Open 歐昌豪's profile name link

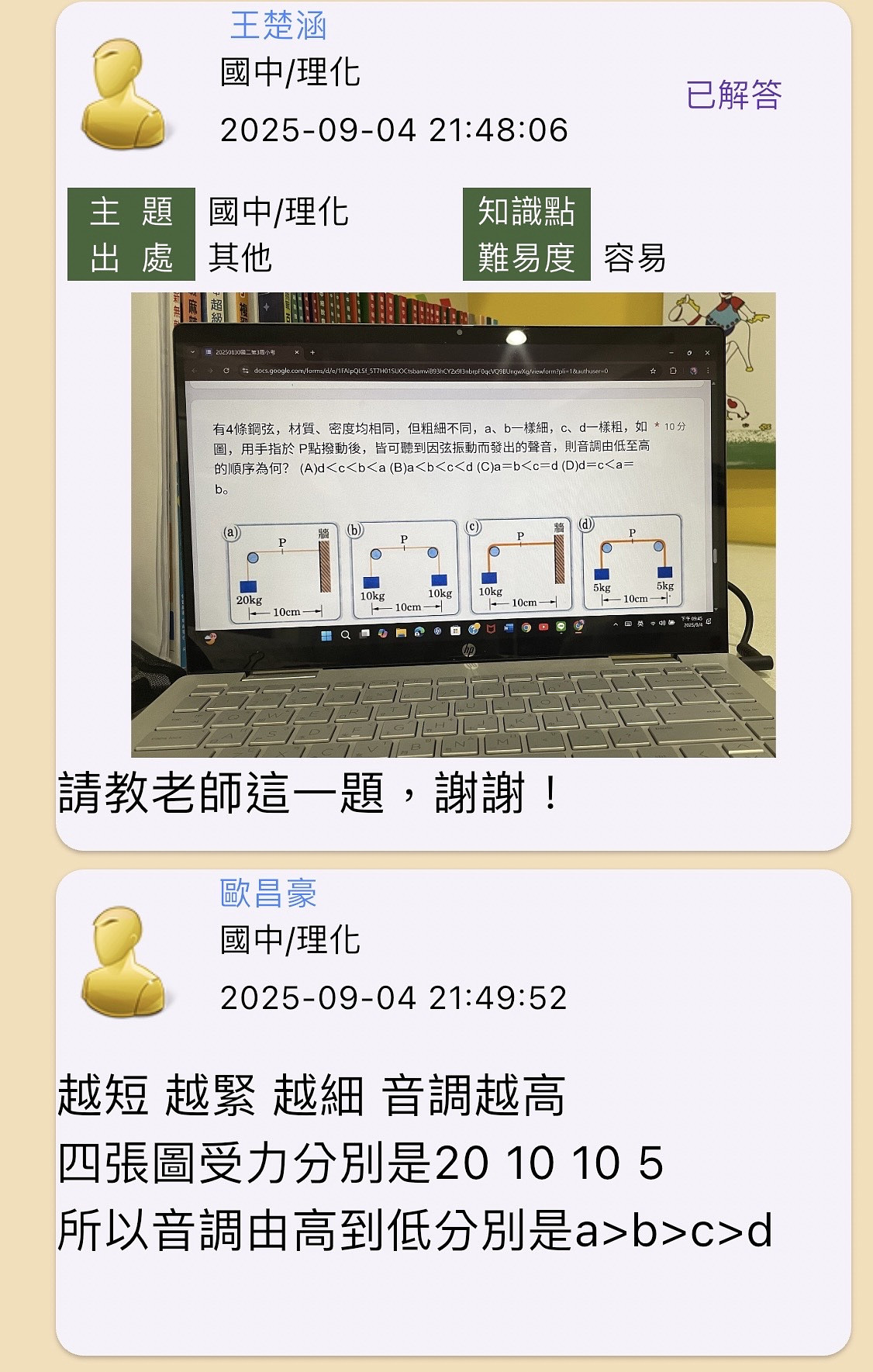click(x=268, y=893)
